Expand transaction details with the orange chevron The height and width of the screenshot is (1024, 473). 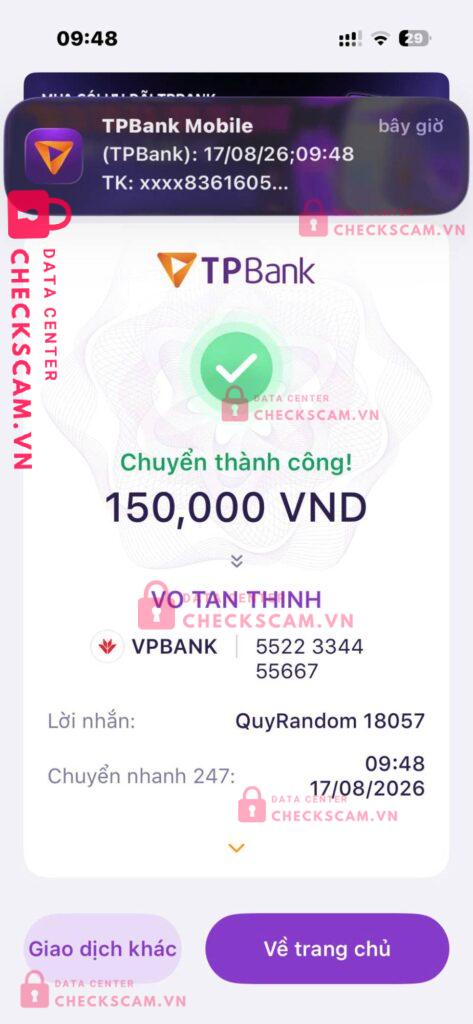(x=236, y=848)
